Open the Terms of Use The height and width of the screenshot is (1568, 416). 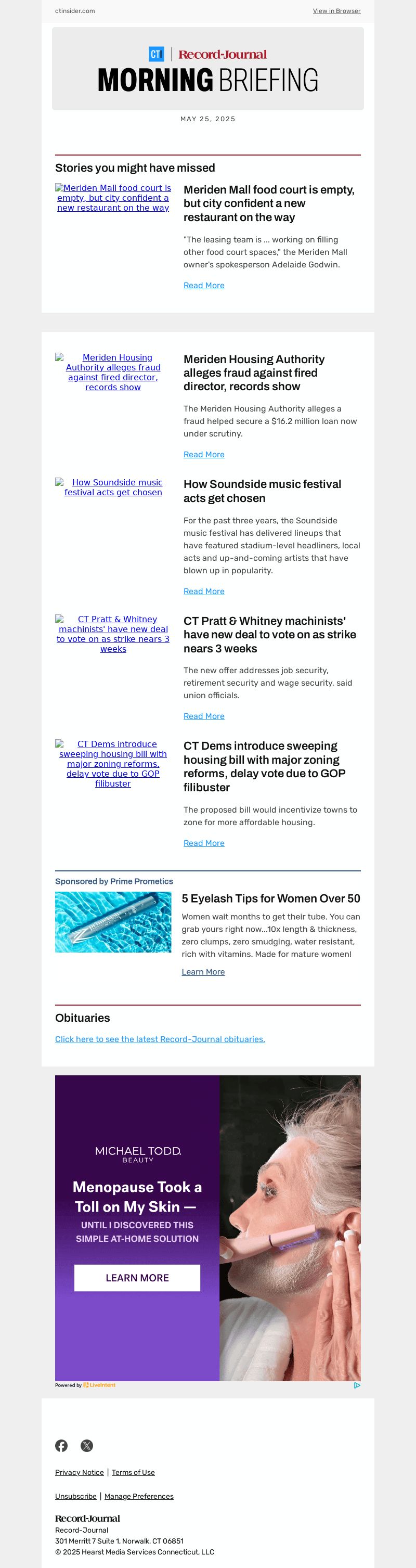click(x=133, y=1472)
